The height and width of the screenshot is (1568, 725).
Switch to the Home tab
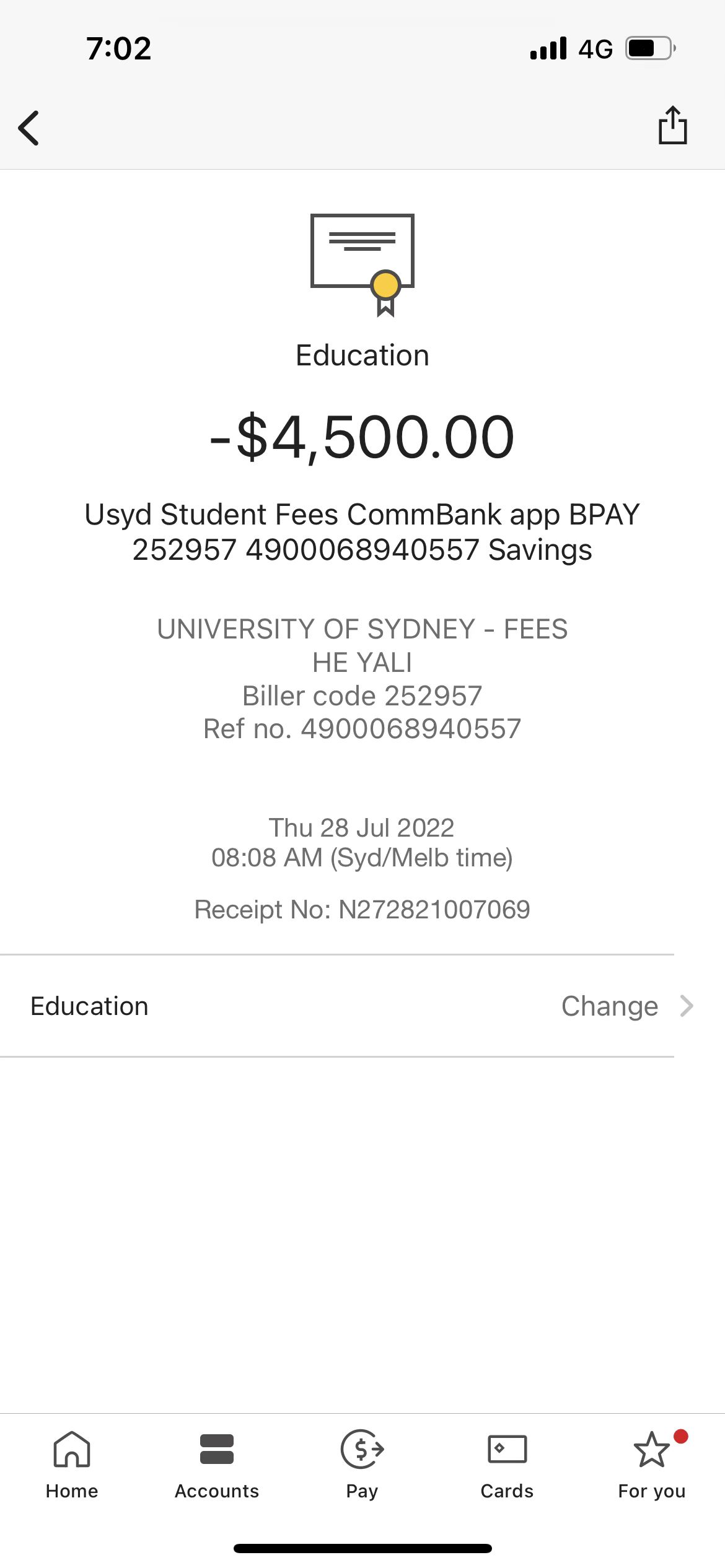tap(72, 1465)
